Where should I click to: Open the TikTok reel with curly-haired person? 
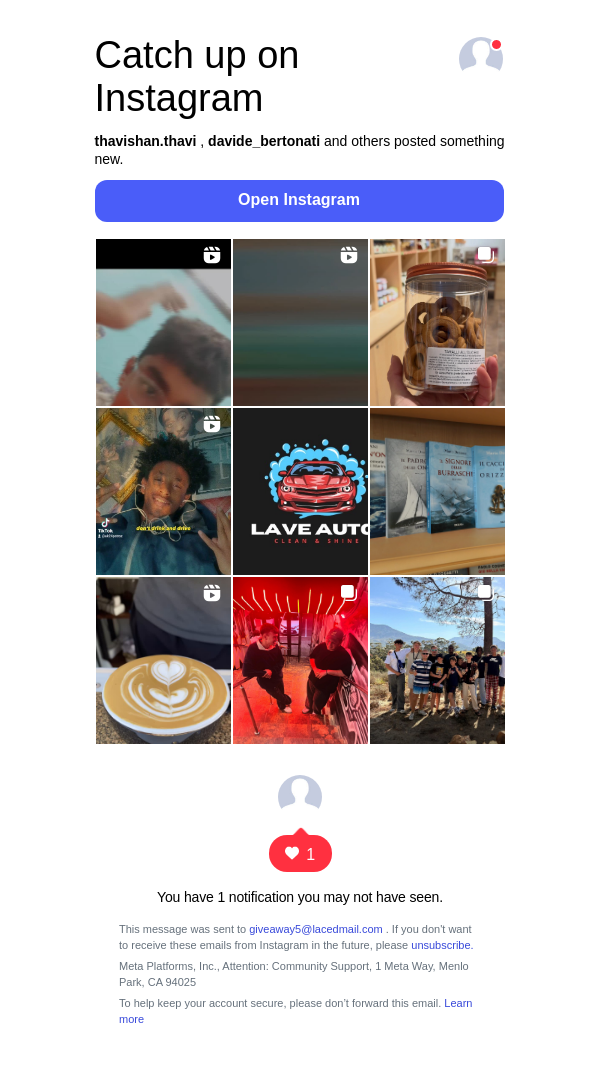[x=163, y=491]
